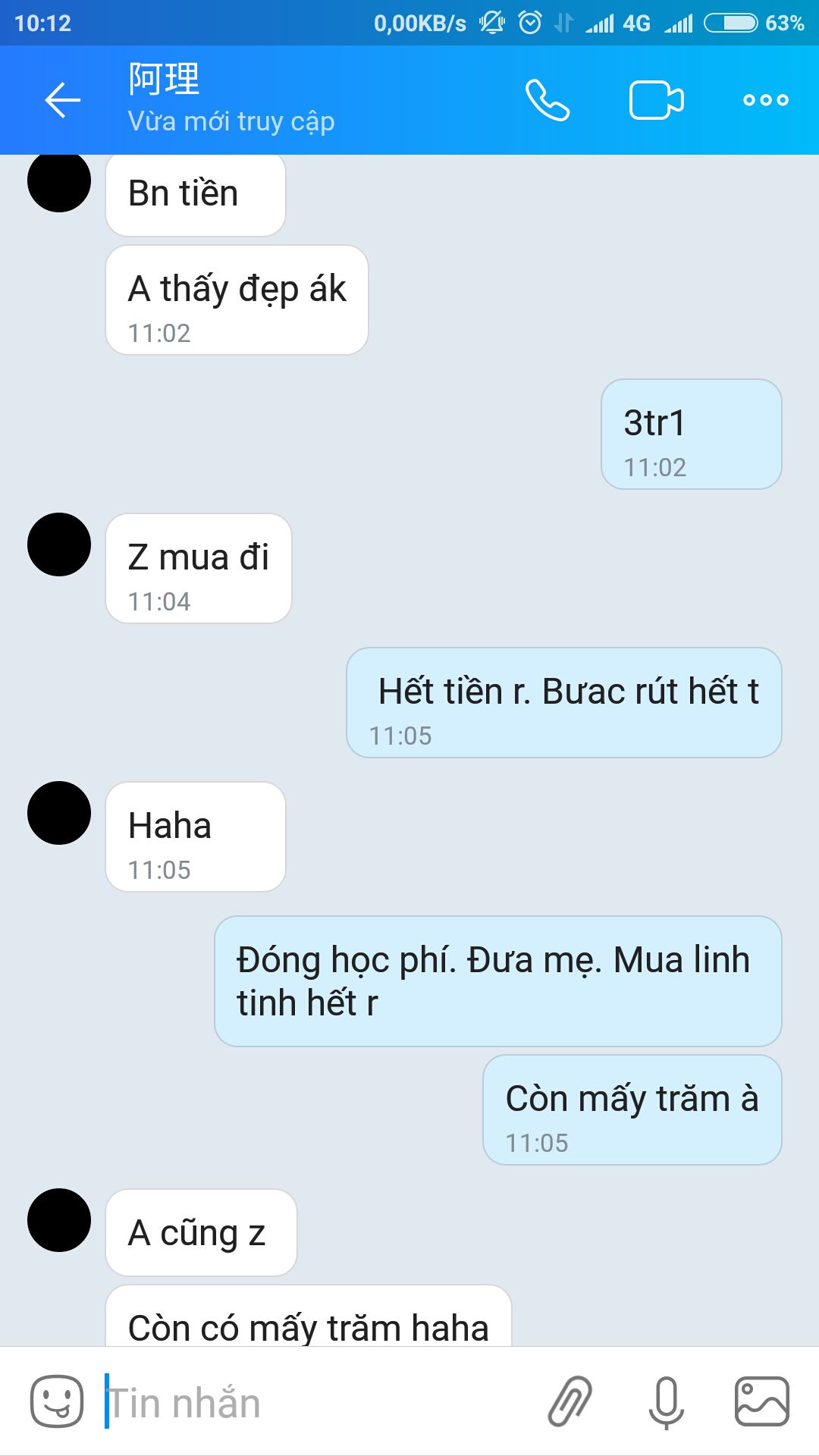The width and height of the screenshot is (819, 1456).
Task: Attach a file with the paperclip
Action: click(570, 1401)
